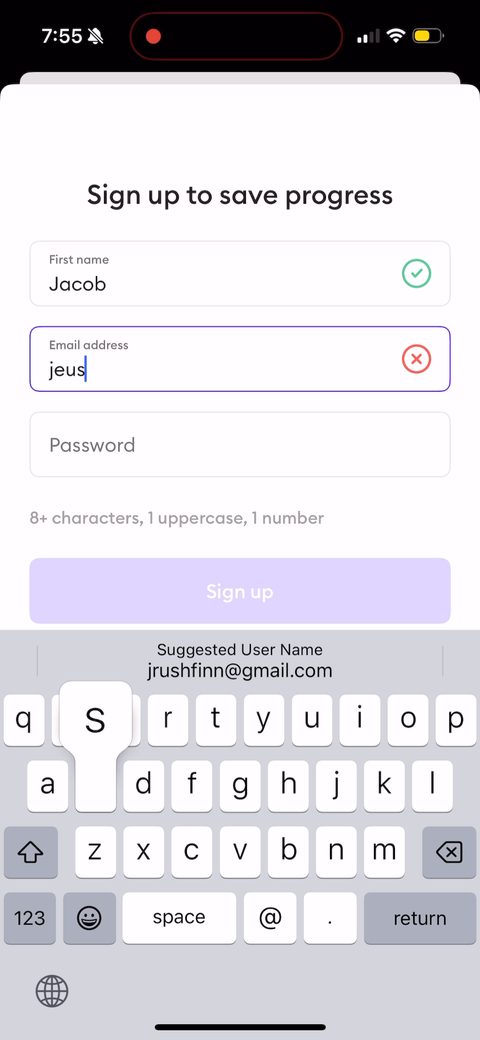Select the Password field

tap(240, 444)
